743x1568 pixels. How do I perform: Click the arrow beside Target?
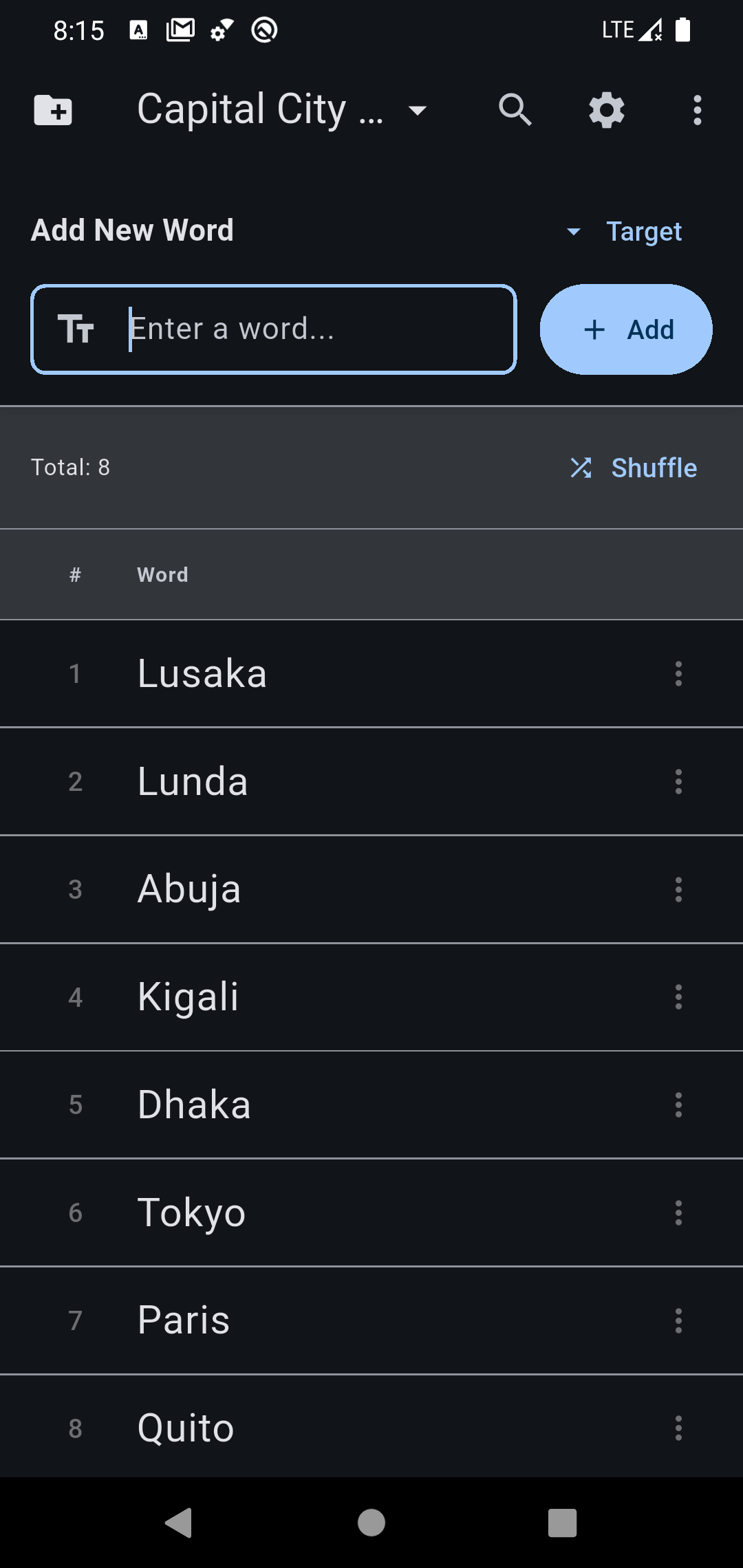(x=573, y=232)
